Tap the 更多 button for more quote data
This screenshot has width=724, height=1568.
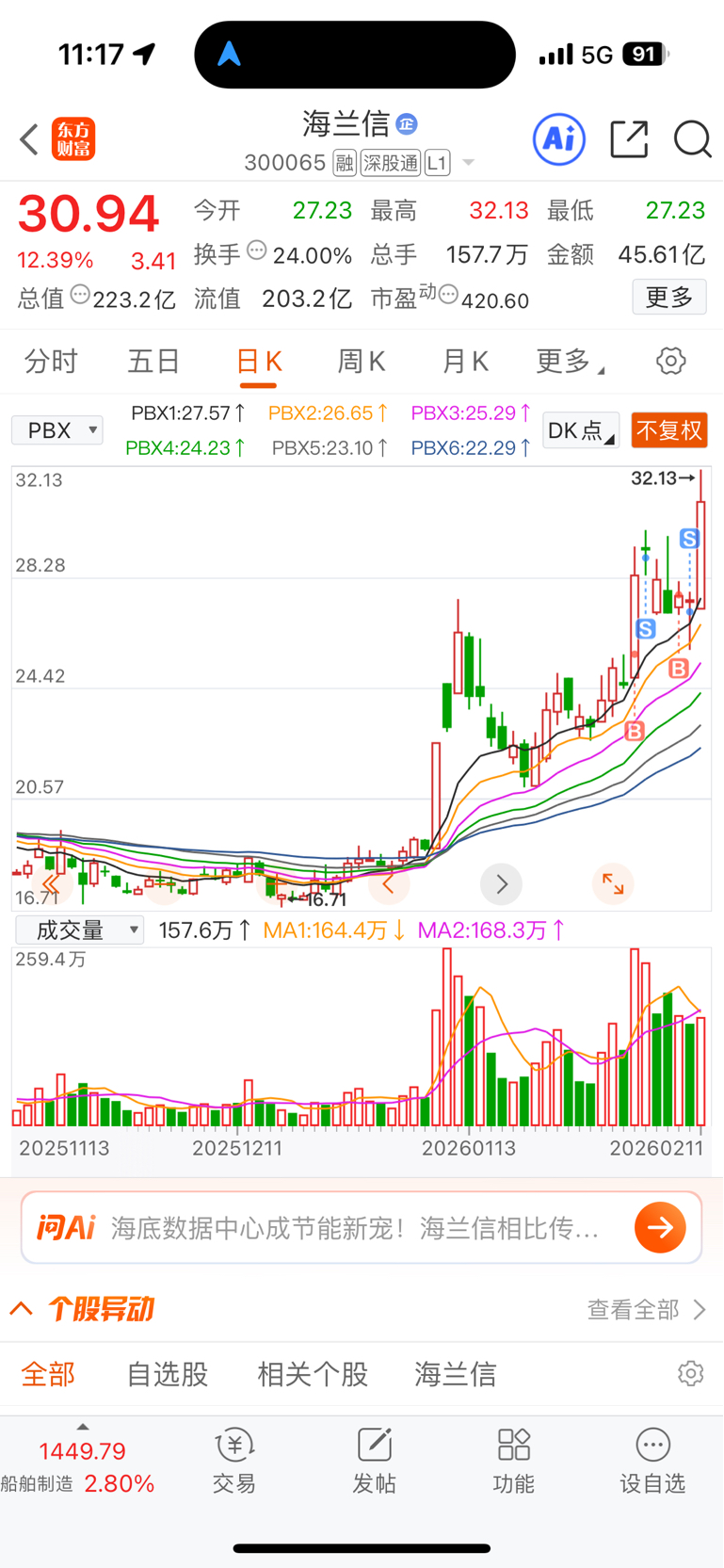pyautogui.click(x=668, y=298)
